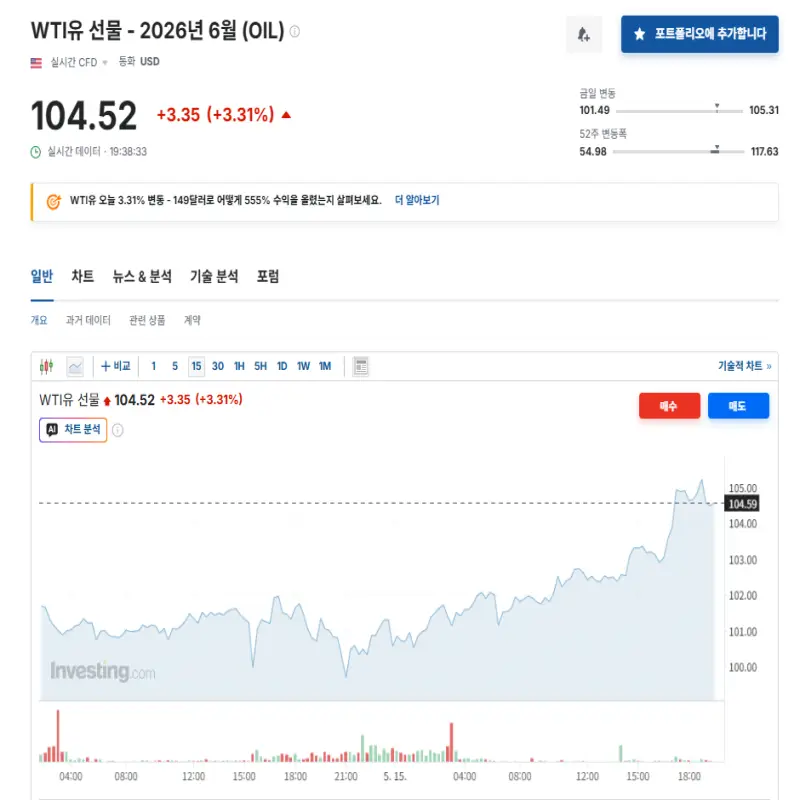Tap the blue 매도 sell button
The height and width of the screenshot is (800, 800).
(x=738, y=406)
